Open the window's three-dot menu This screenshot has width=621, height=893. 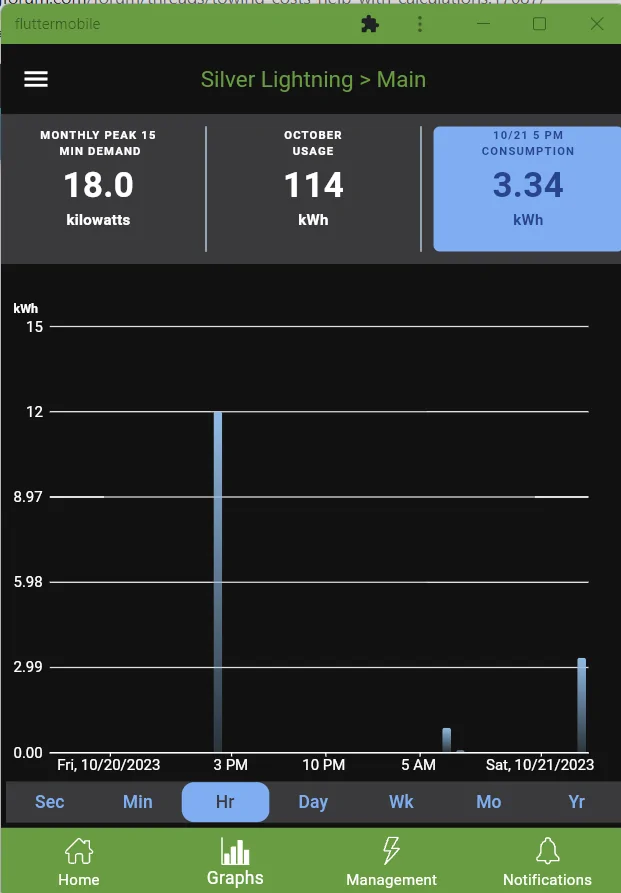[420, 24]
